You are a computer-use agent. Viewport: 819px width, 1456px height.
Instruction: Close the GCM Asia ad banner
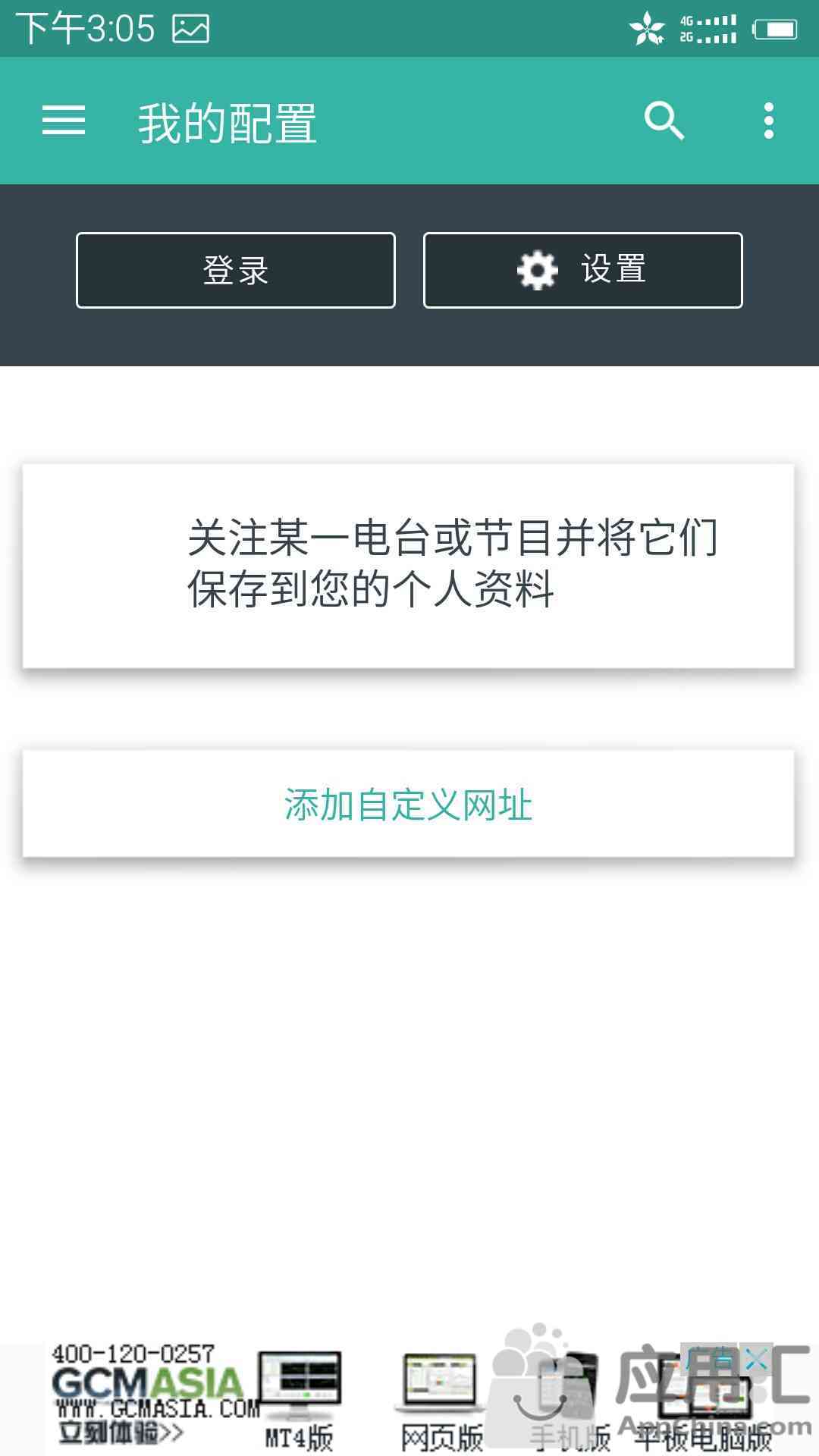(757, 1361)
